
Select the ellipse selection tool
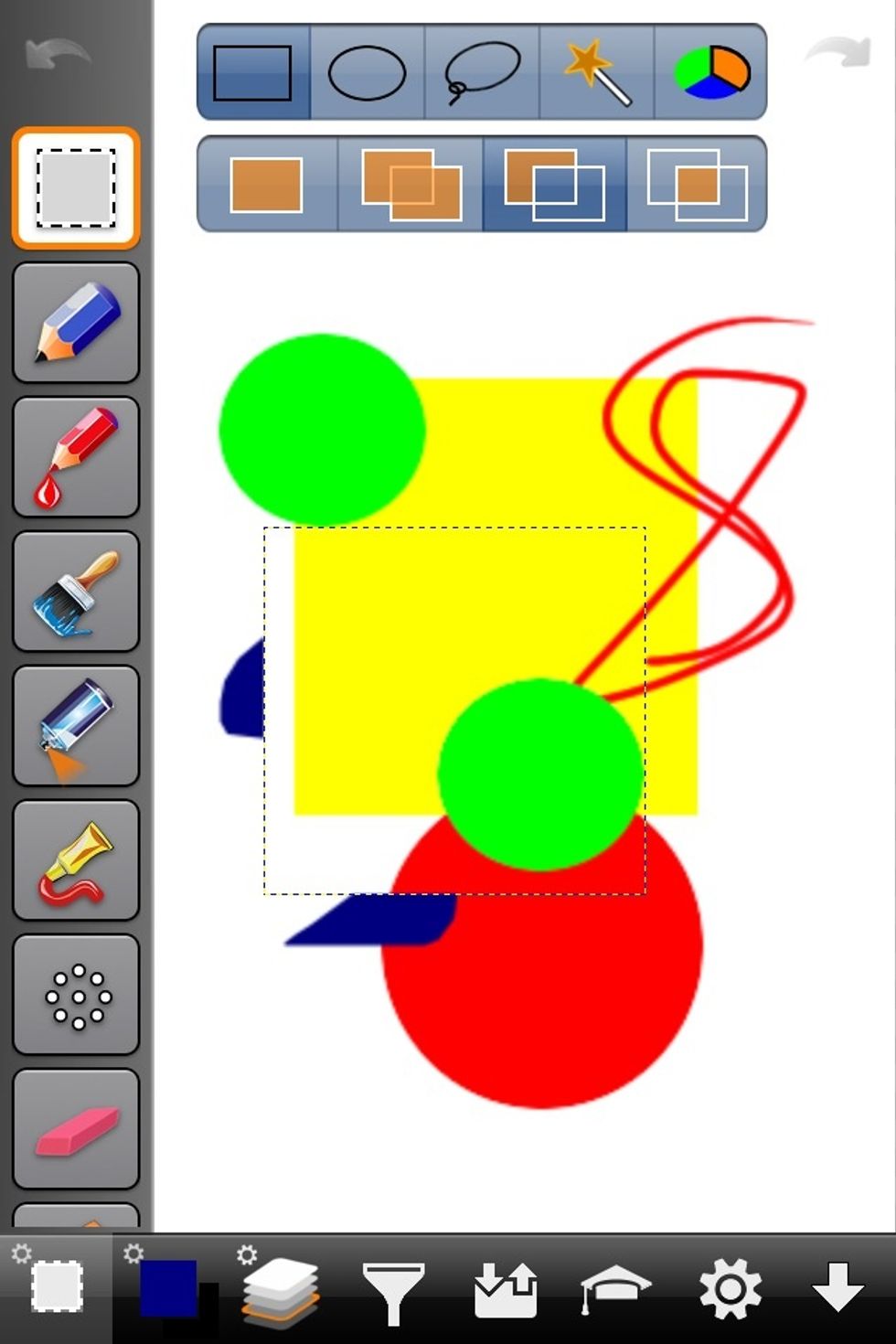click(x=368, y=73)
